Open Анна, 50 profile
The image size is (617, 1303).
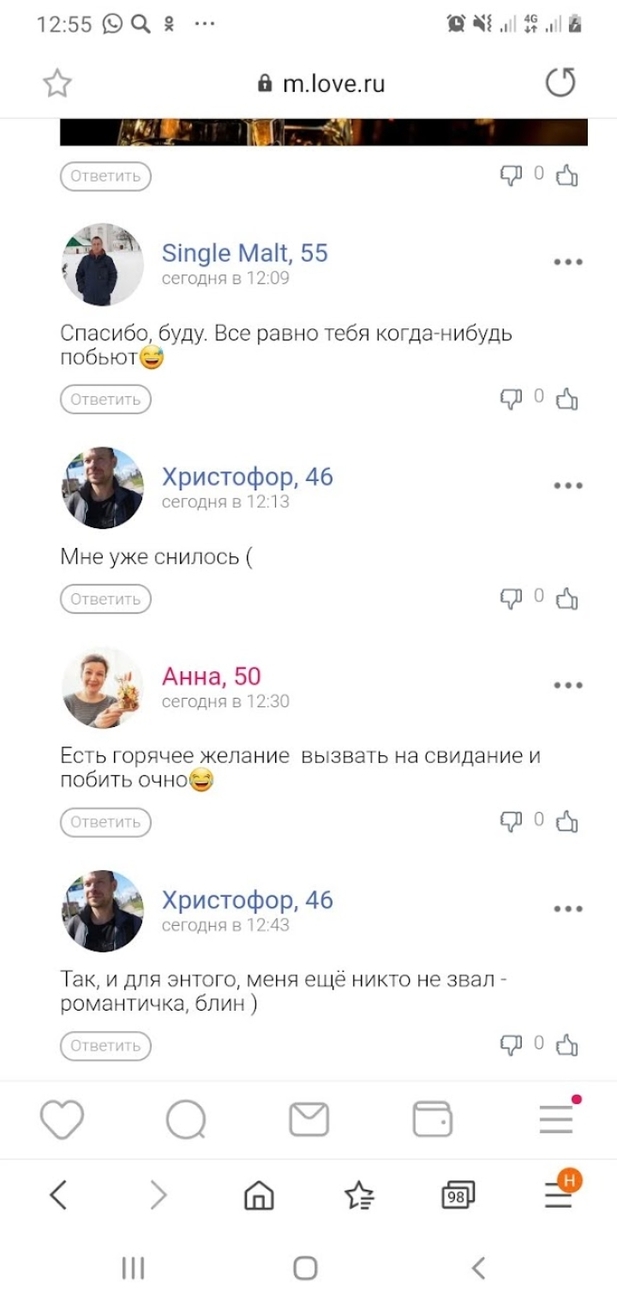tap(211, 677)
